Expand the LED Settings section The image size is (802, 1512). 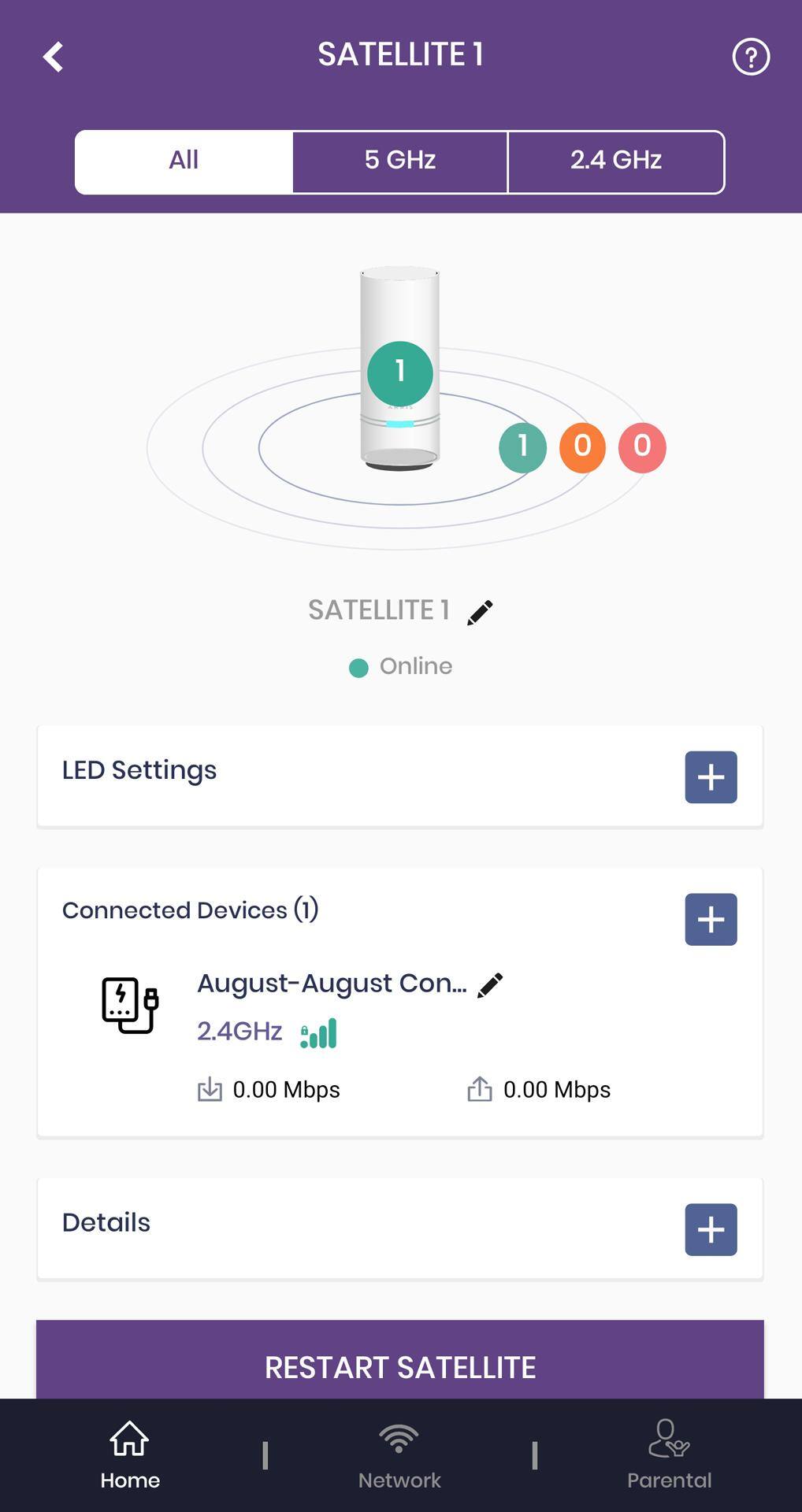pos(710,776)
